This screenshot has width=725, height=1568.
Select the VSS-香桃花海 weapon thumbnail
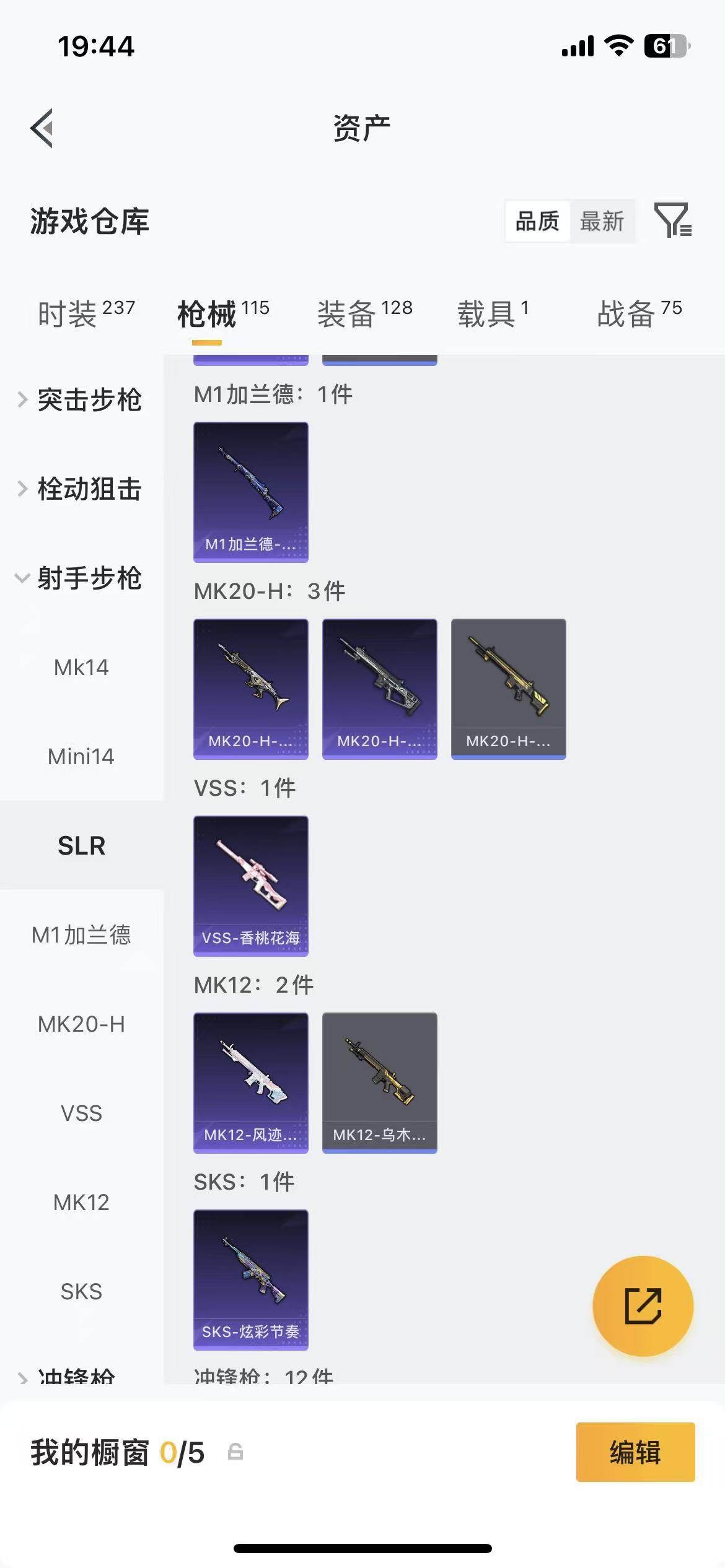(250, 886)
